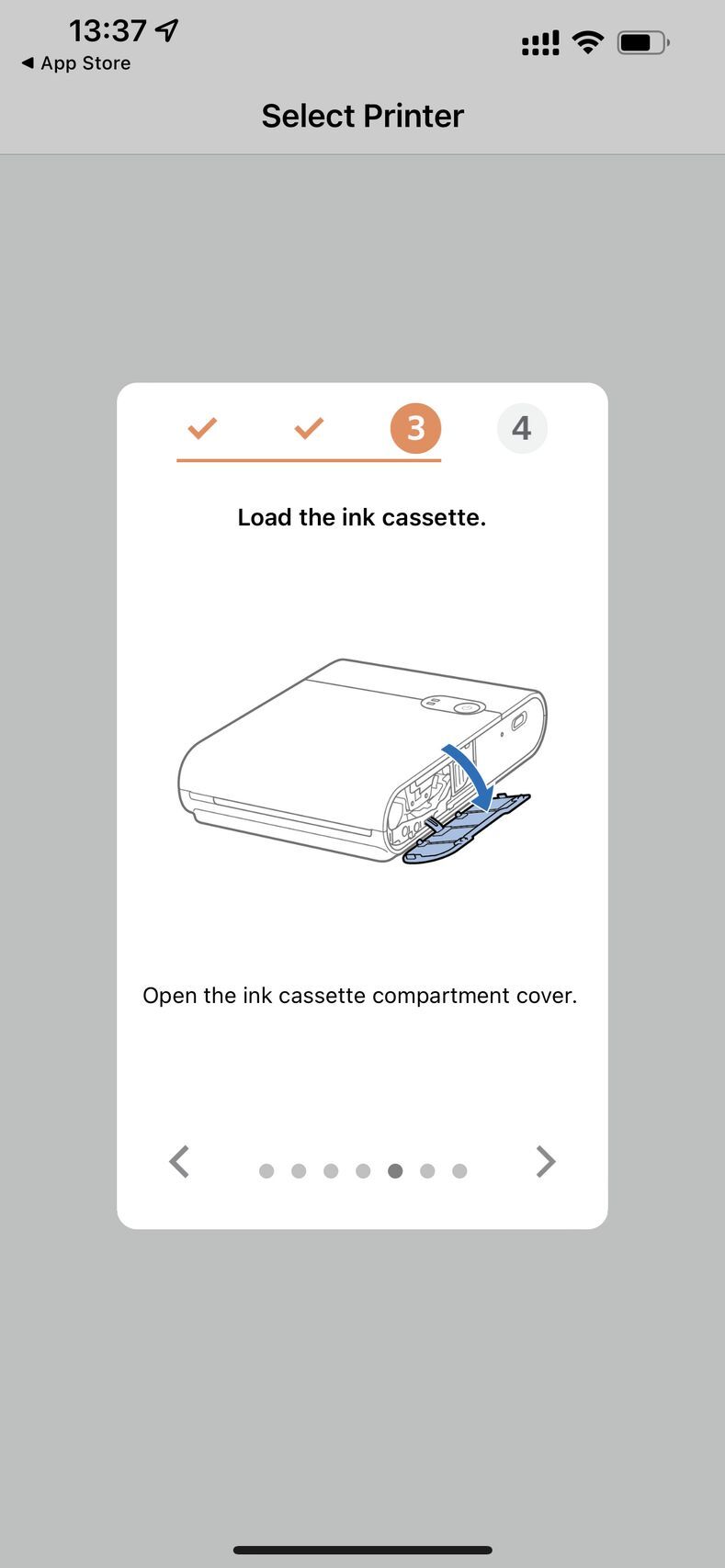This screenshot has width=725, height=1568.
Task: Jump to step 4 of setup
Action: [x=521, y=428]
